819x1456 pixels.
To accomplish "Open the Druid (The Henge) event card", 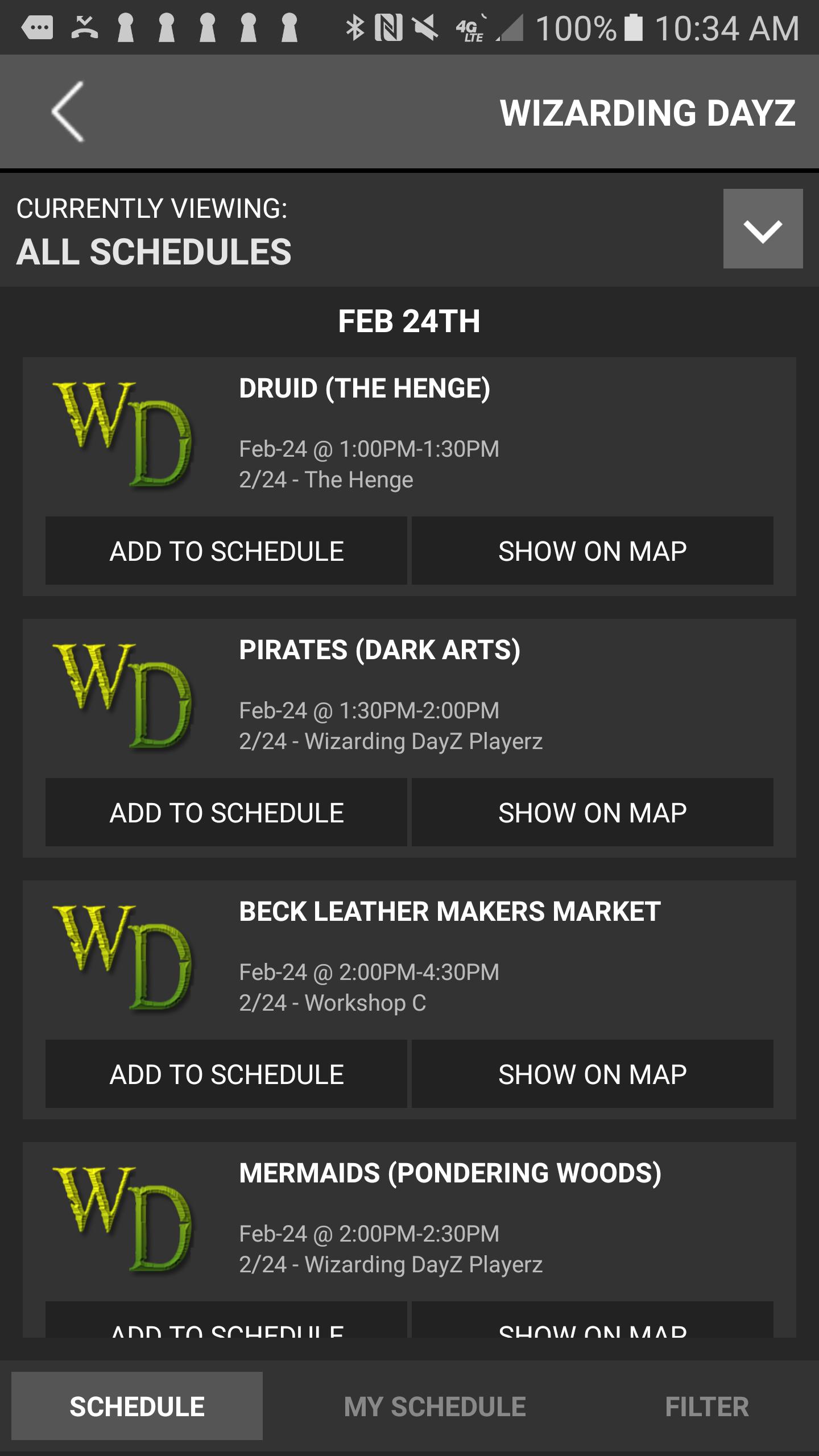I will tap(409, 432).
